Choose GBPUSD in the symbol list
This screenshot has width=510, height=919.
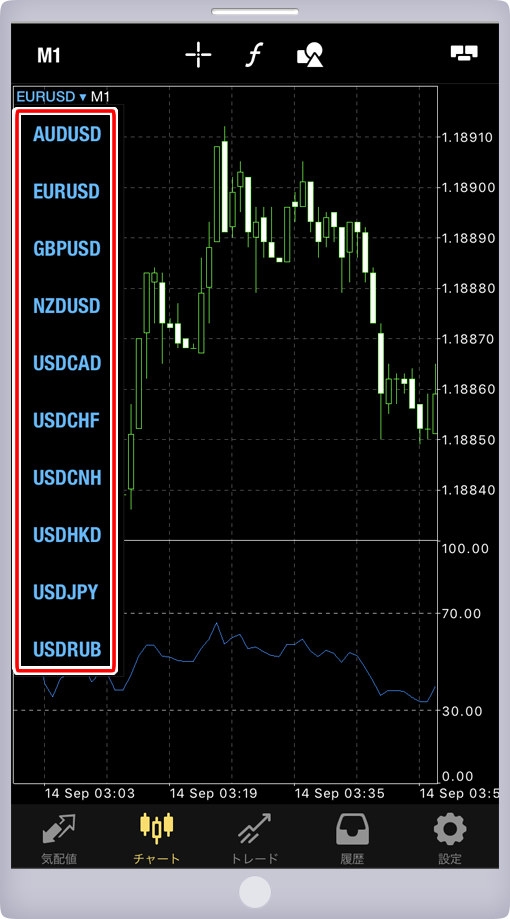[67, 249]
